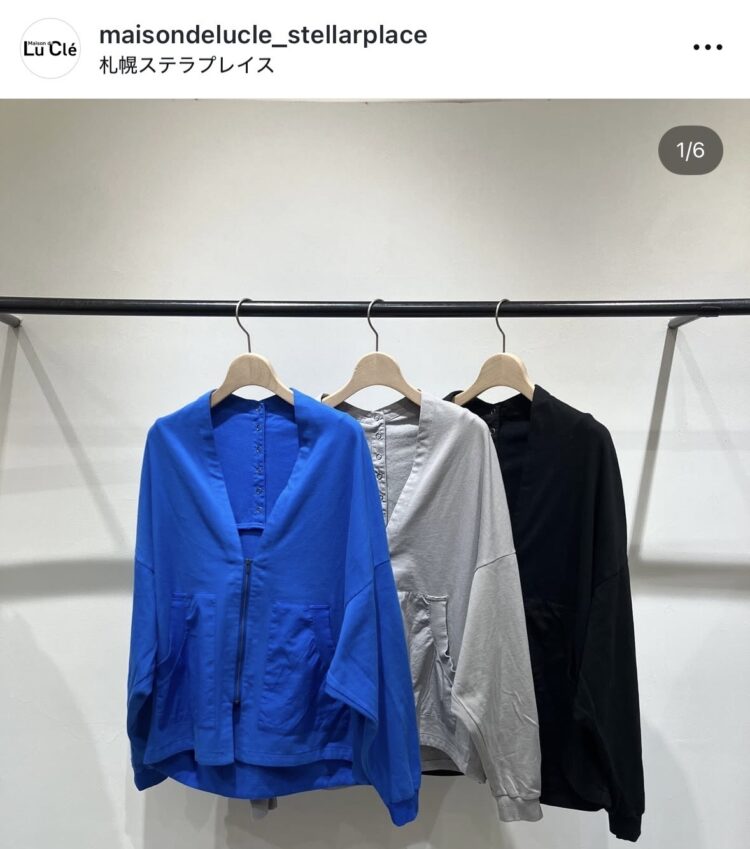Tap the jackets photo in the post

click(375, 520)
